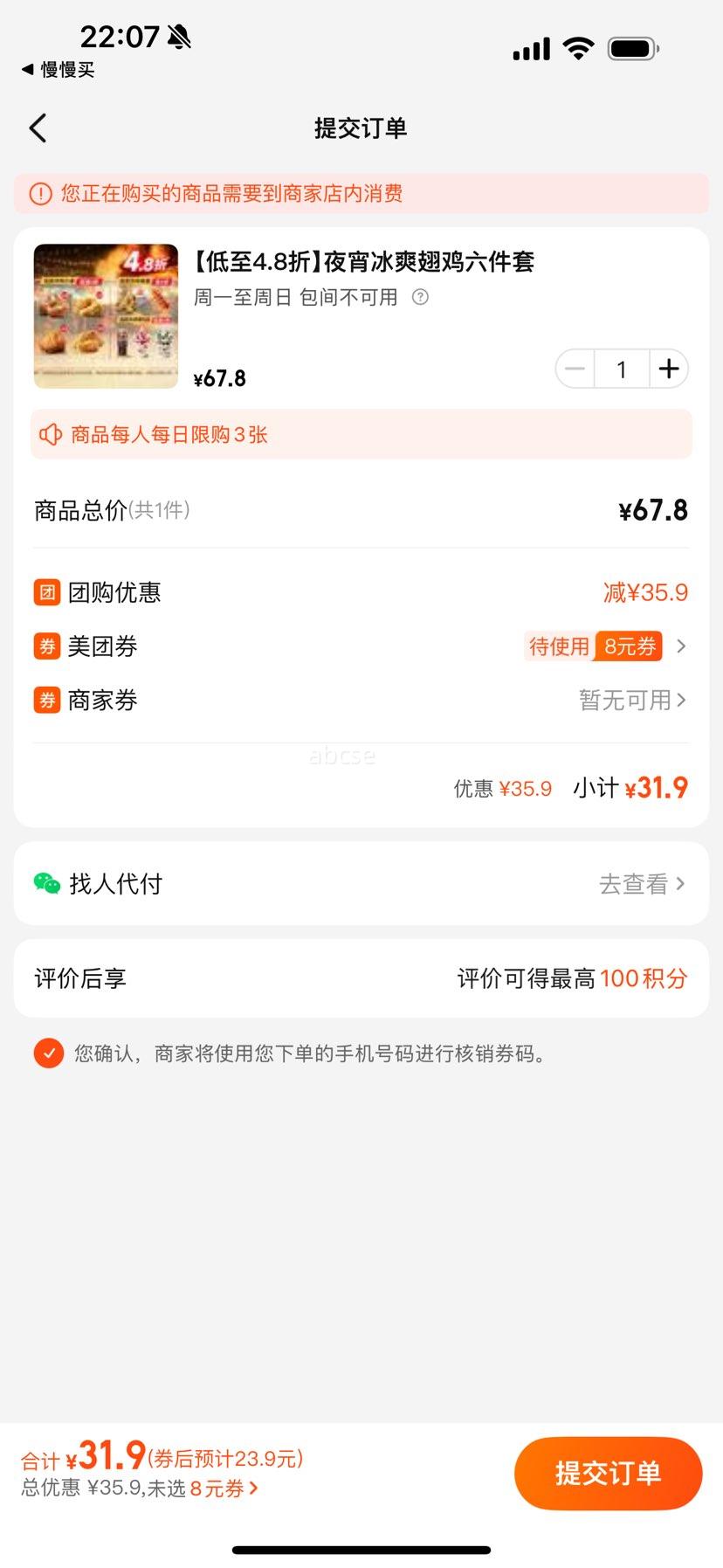Submit the order with 提交订单 button

(x=608, y=1473)
